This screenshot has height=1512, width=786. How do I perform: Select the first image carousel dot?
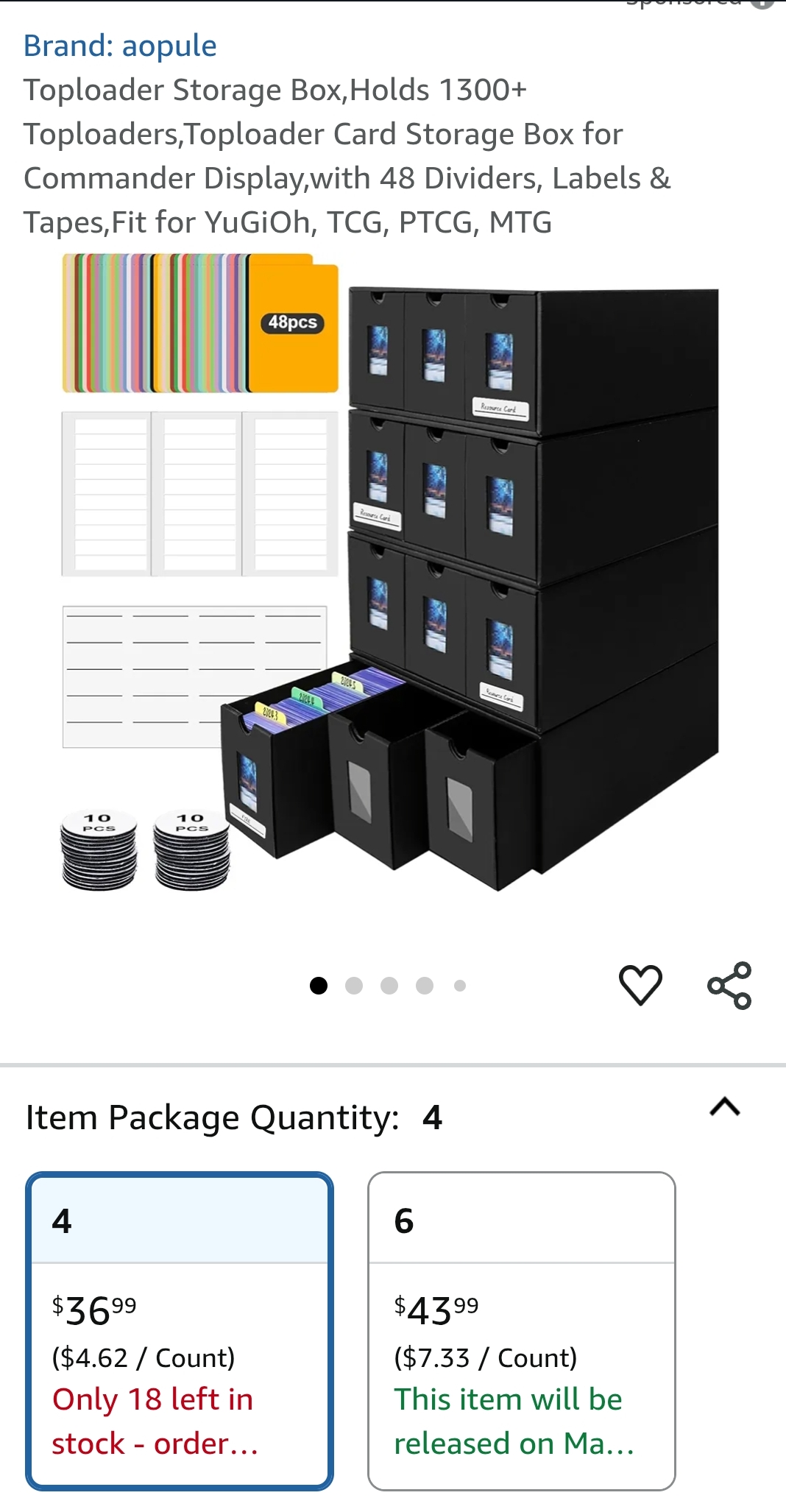(319, 984)
